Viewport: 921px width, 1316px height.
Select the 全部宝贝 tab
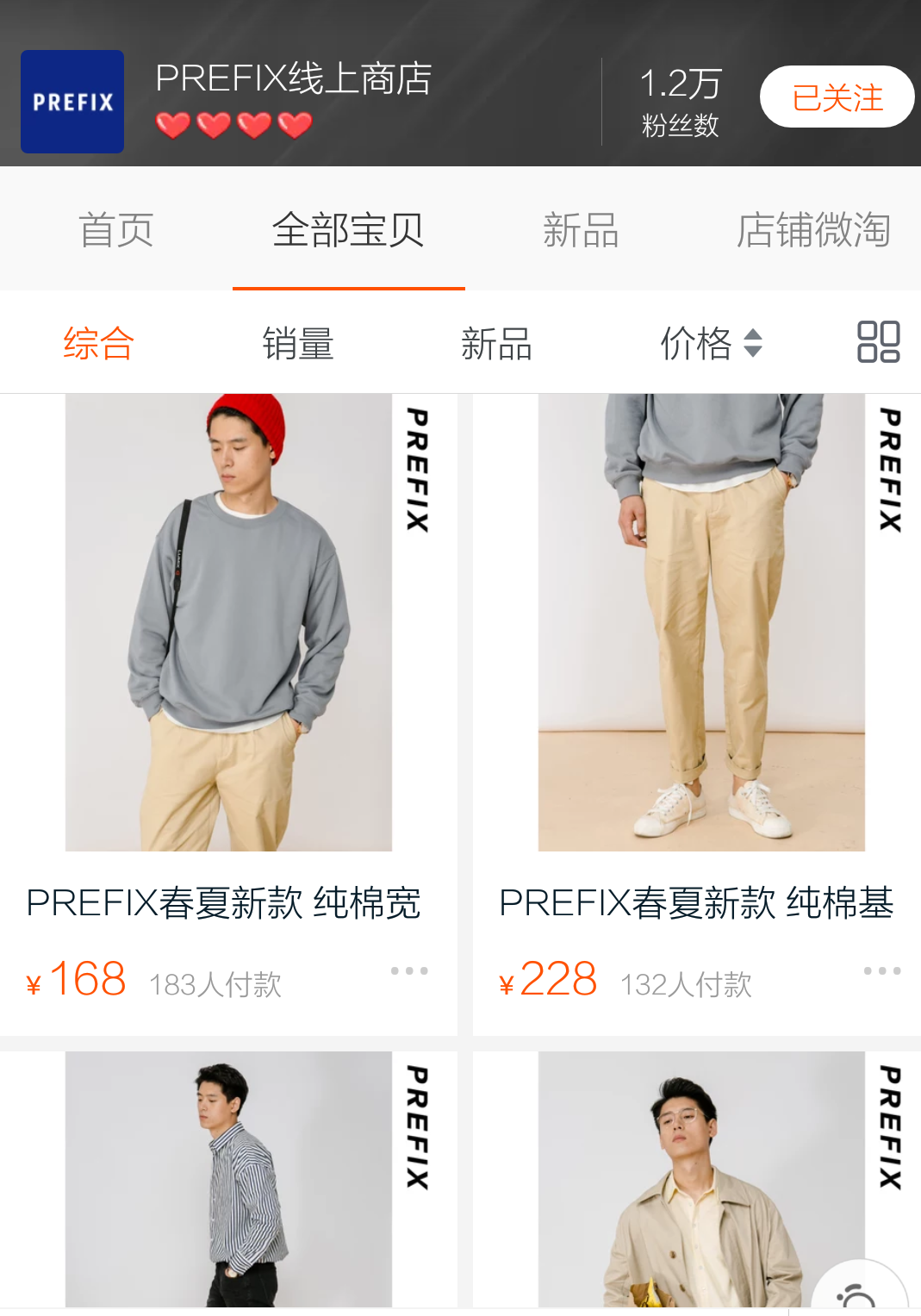click(348, 230)
